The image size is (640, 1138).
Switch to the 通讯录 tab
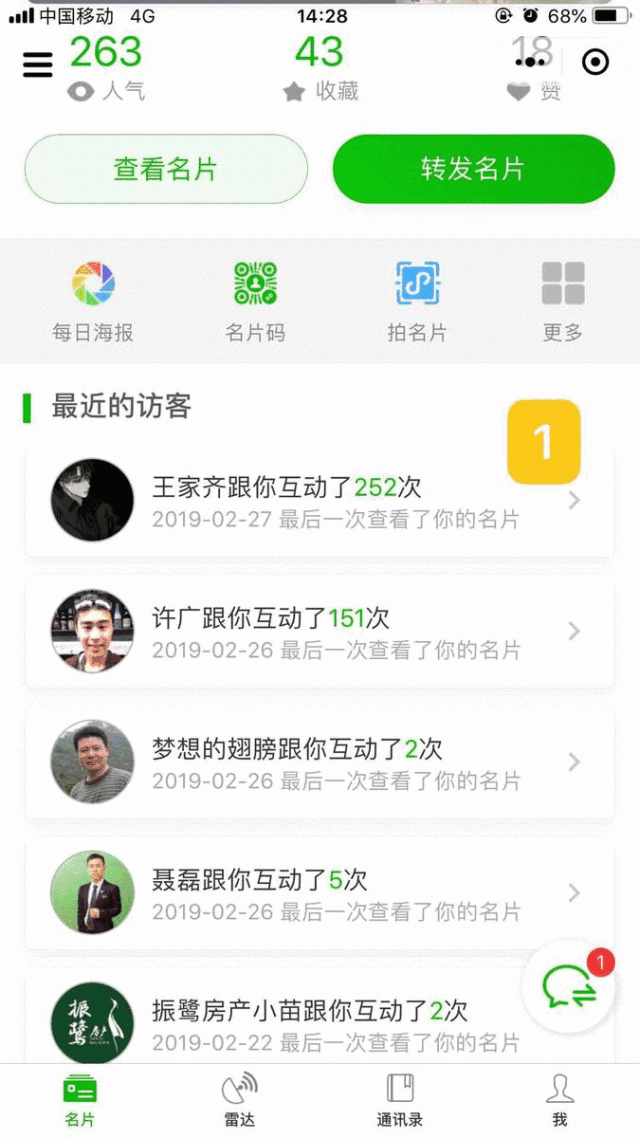(400, 1098)
